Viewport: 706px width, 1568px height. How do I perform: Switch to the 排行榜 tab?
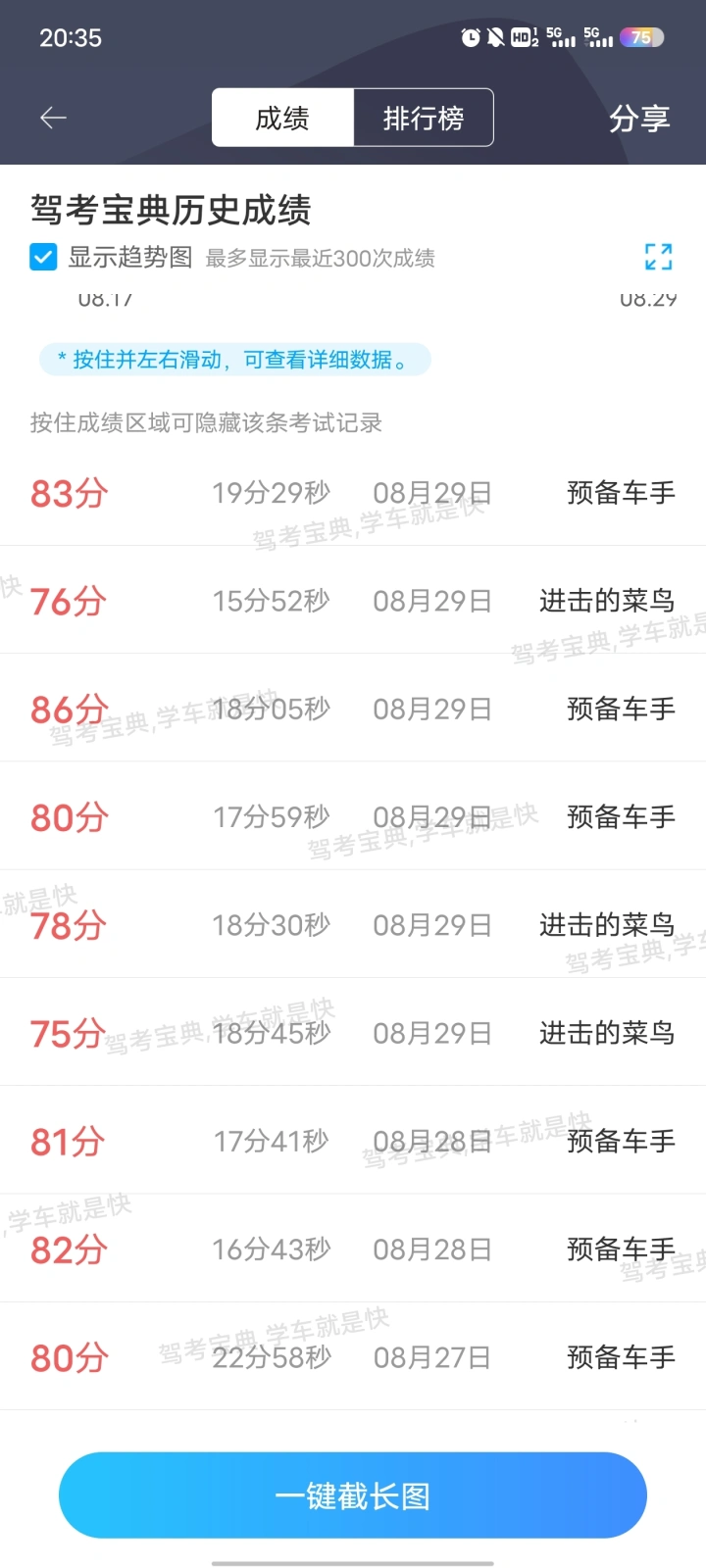pos(424,119)
